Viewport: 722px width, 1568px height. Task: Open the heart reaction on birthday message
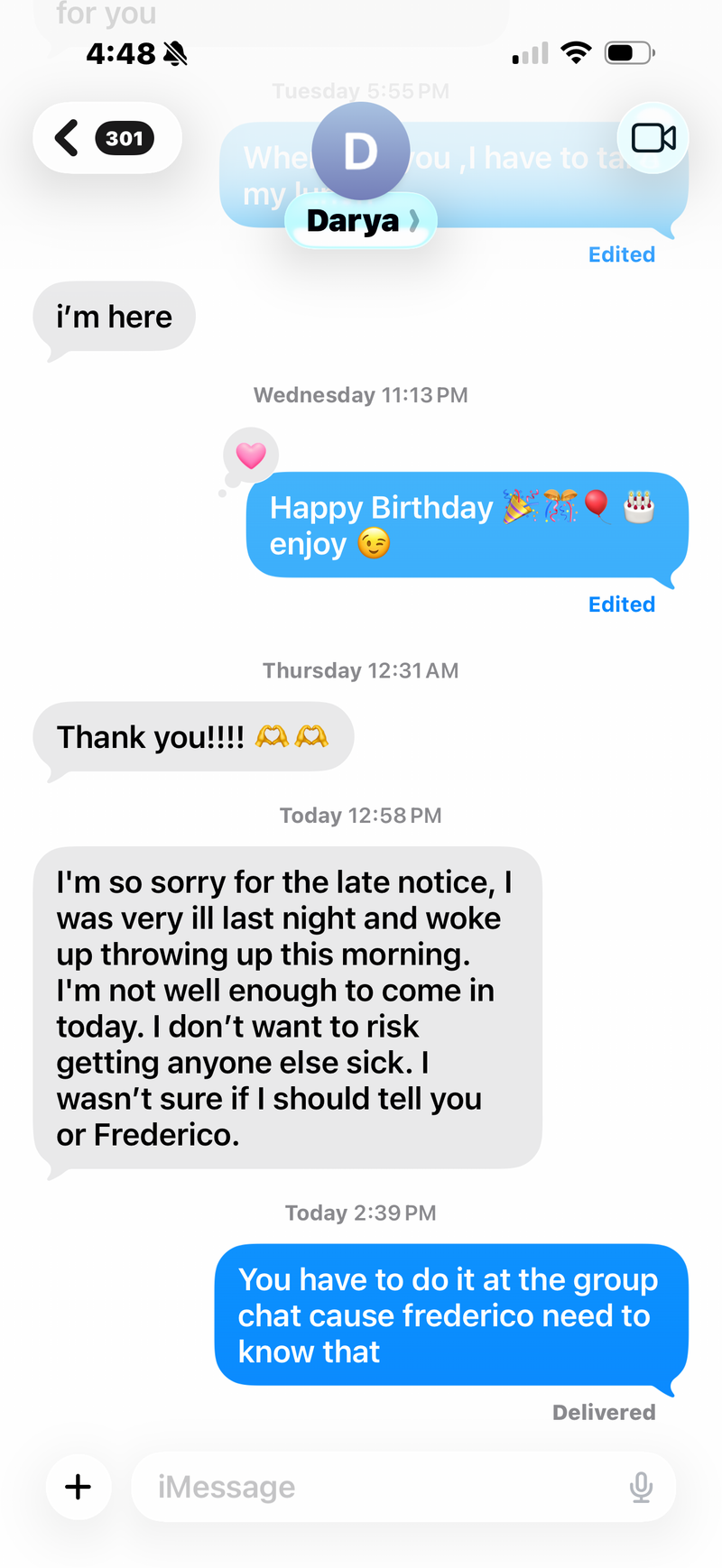click(x=251, y=456)
